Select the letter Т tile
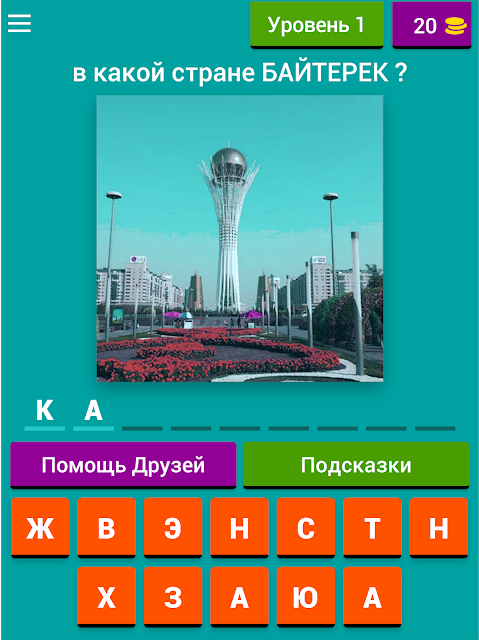 pyautogui.click(x=373, y=528)
